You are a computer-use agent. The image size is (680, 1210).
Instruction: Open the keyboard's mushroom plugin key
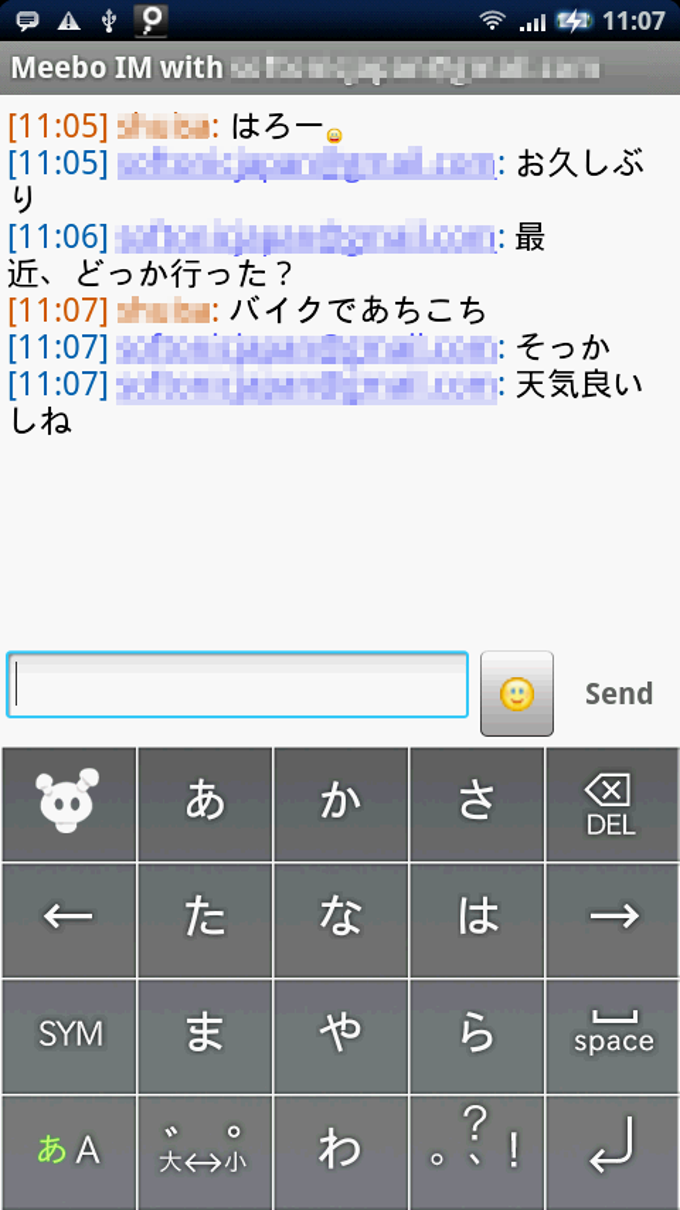69,805
